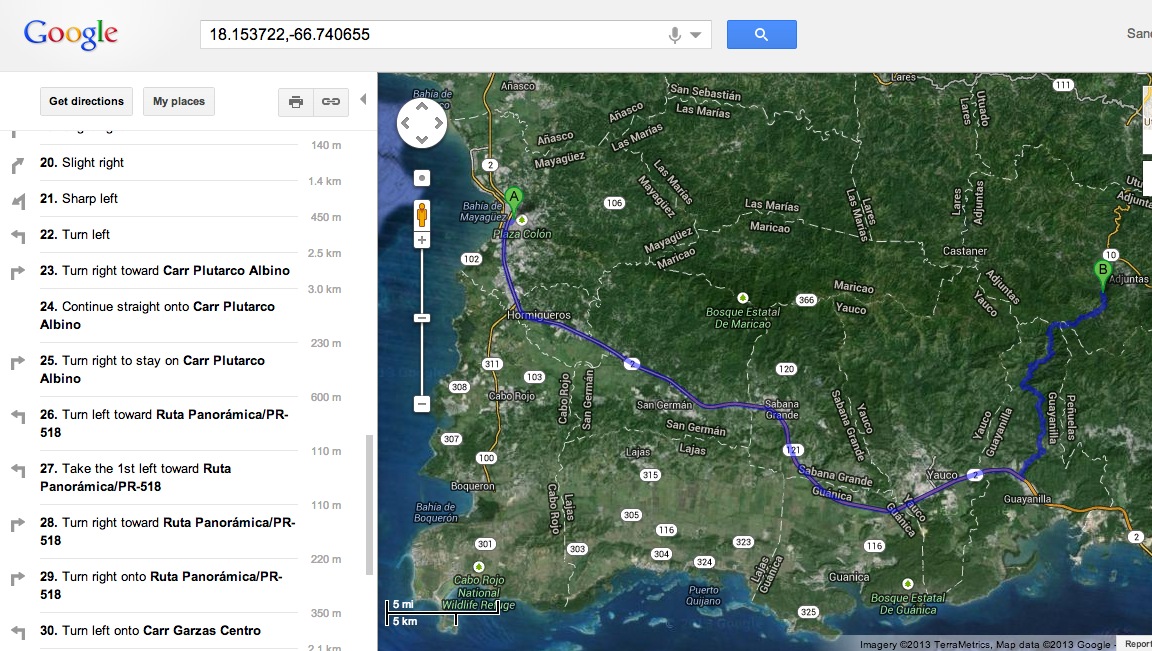The image size is (1152, 651).
Task: Pan the map upward
Action: (422, 106)
